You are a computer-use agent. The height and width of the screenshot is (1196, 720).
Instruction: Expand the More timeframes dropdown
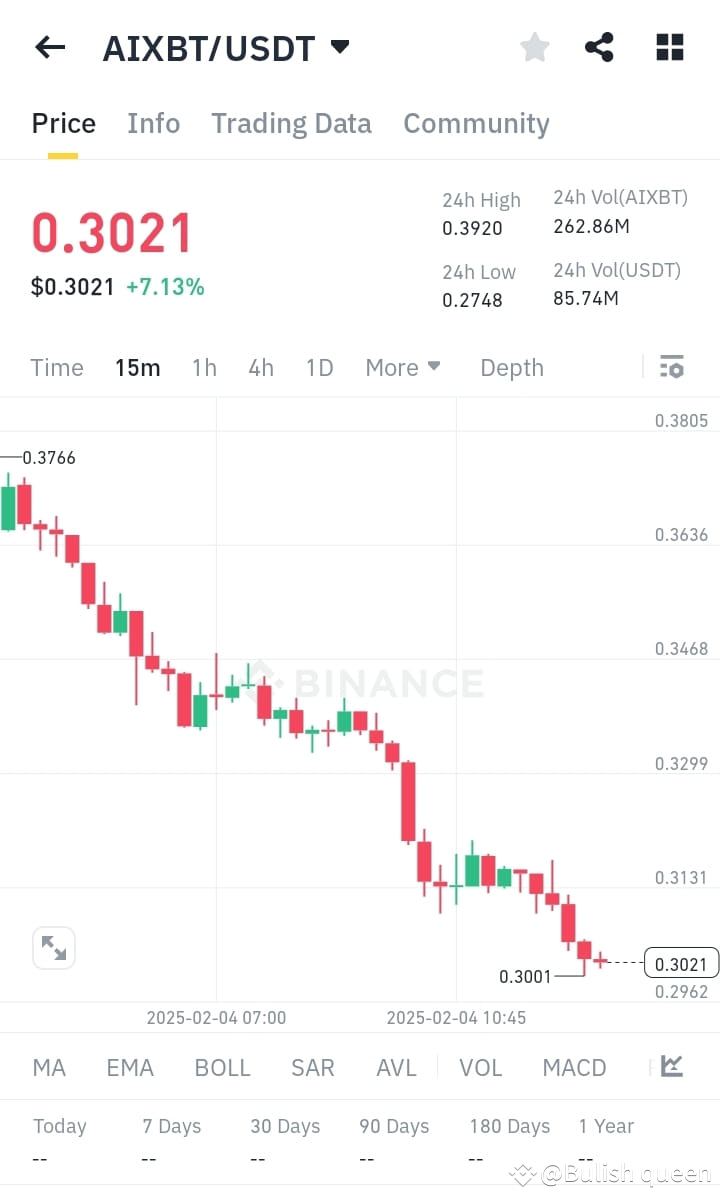pos(402,367)
